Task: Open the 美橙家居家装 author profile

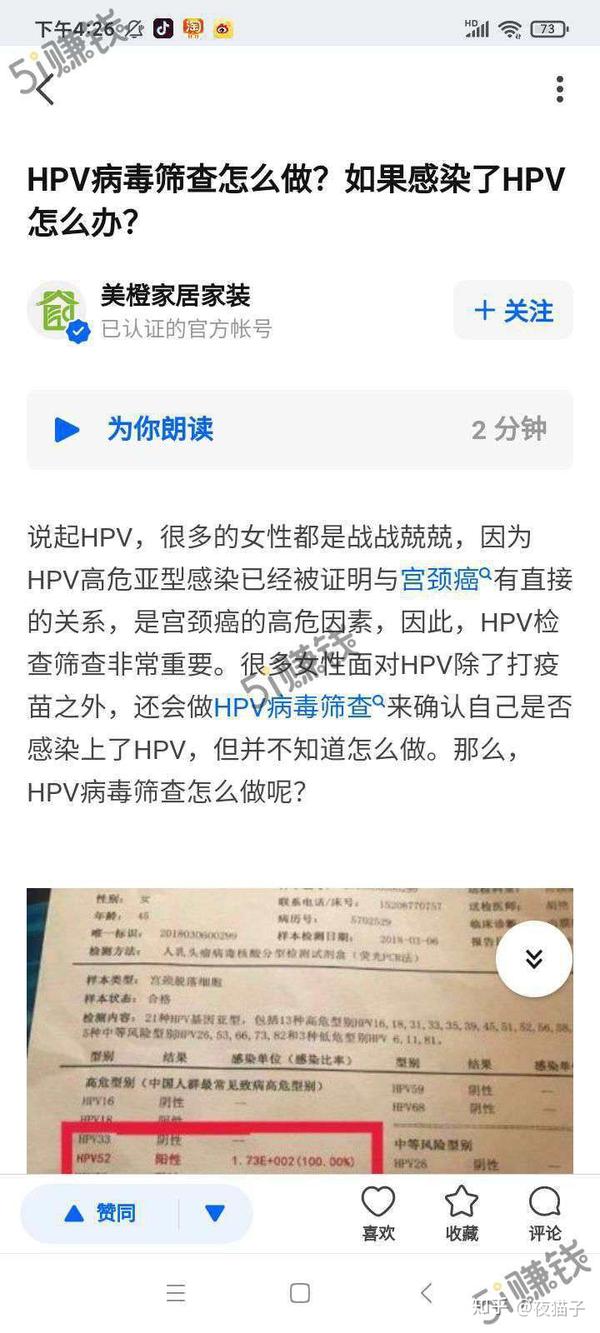Action: click(174, 296)
